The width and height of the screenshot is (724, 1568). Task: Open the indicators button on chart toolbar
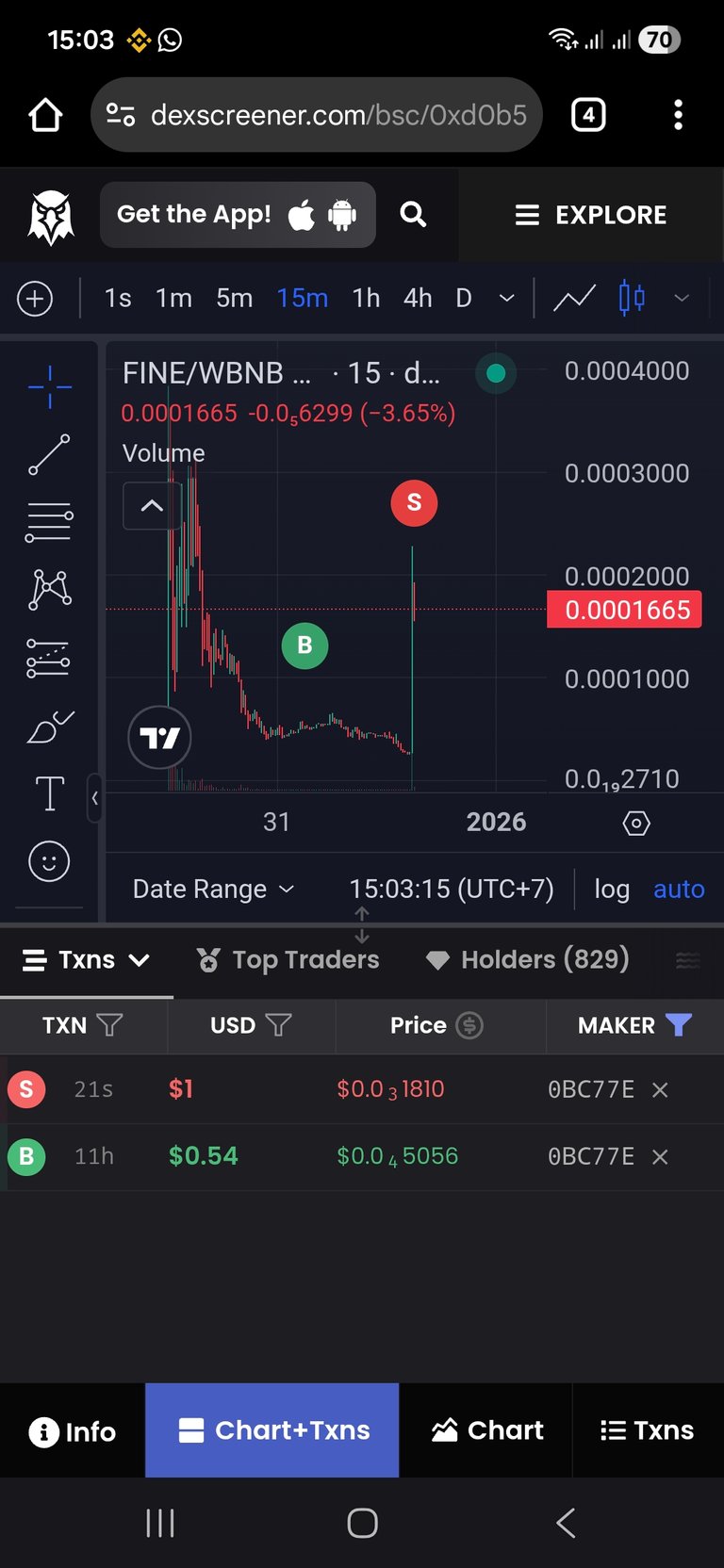click(x=574, y=299)
